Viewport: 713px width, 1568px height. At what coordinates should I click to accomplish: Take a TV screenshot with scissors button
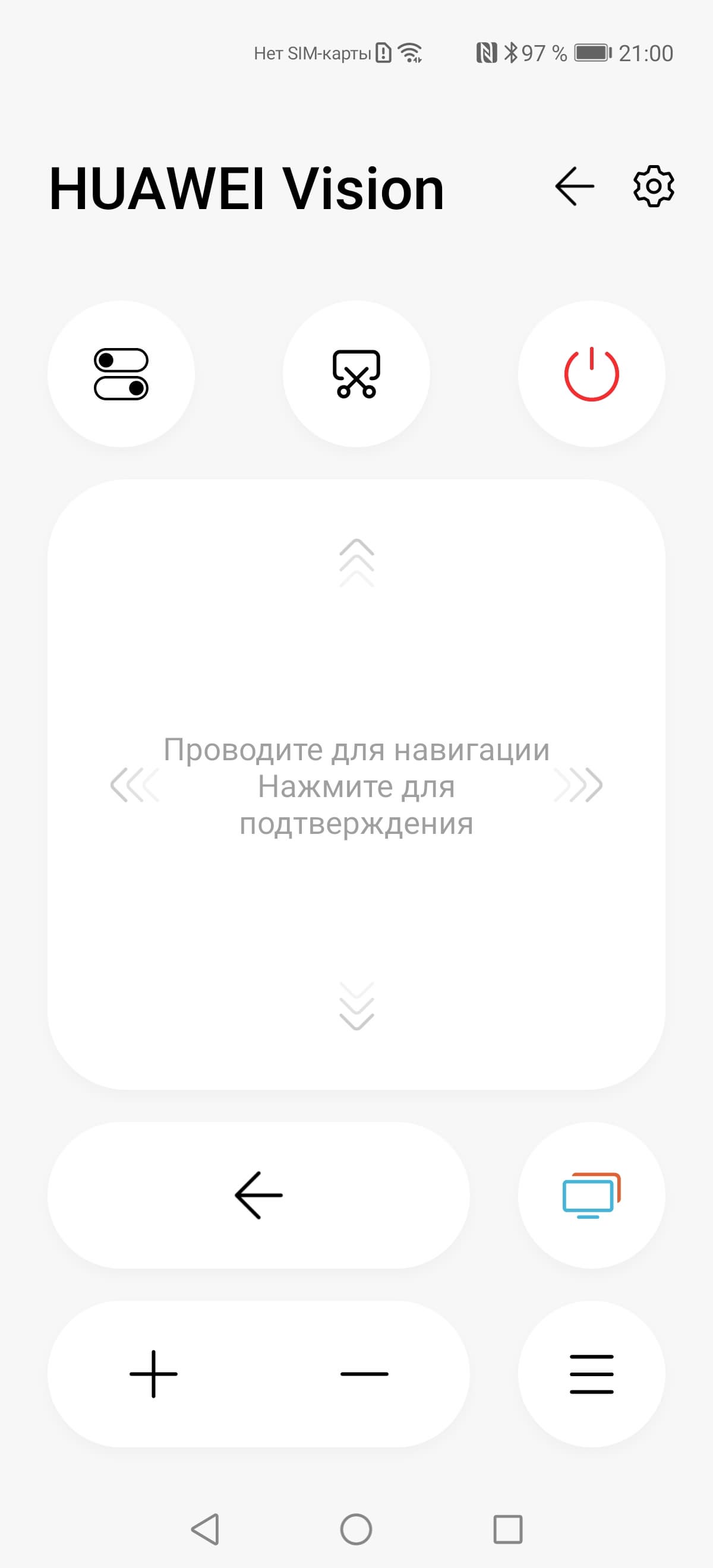[x=356, y=374]
